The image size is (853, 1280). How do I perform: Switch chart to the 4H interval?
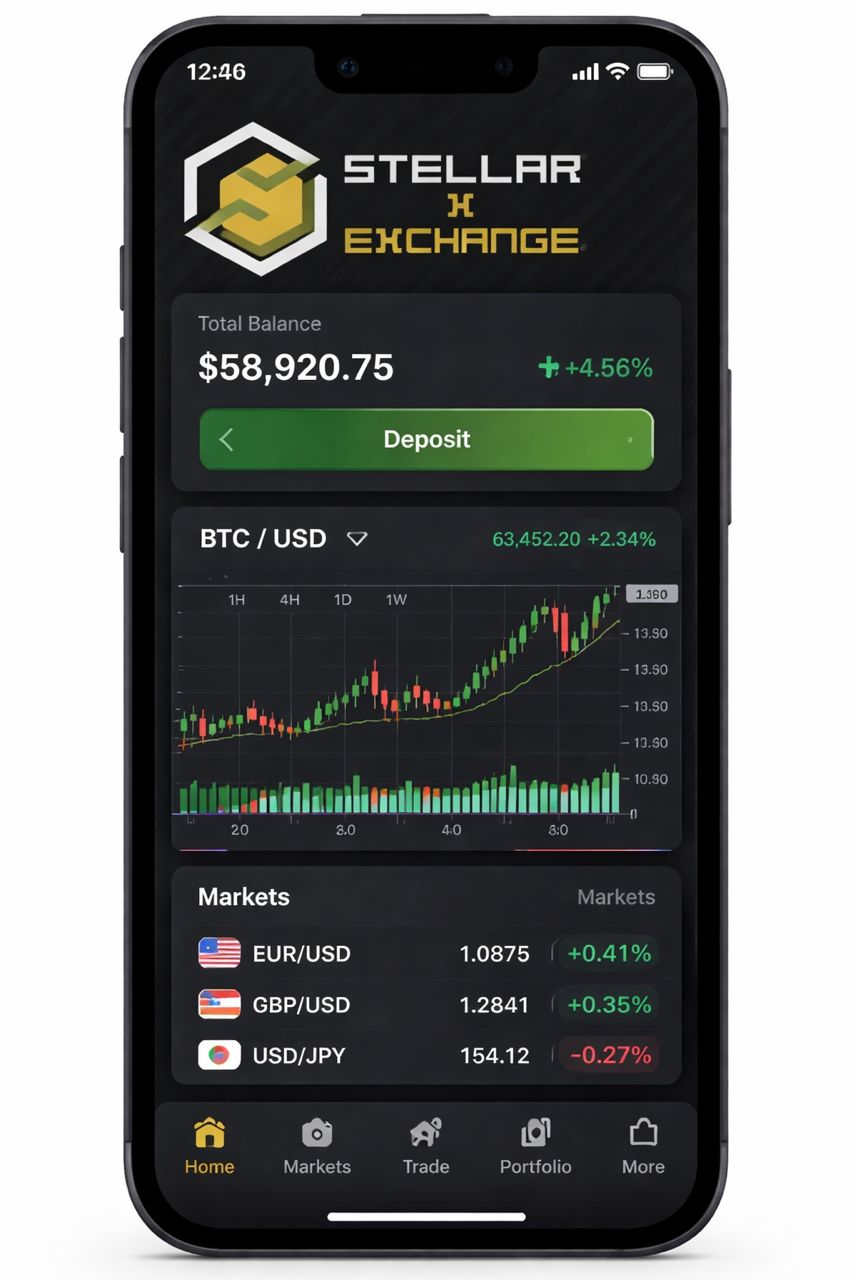pos(290,600)
